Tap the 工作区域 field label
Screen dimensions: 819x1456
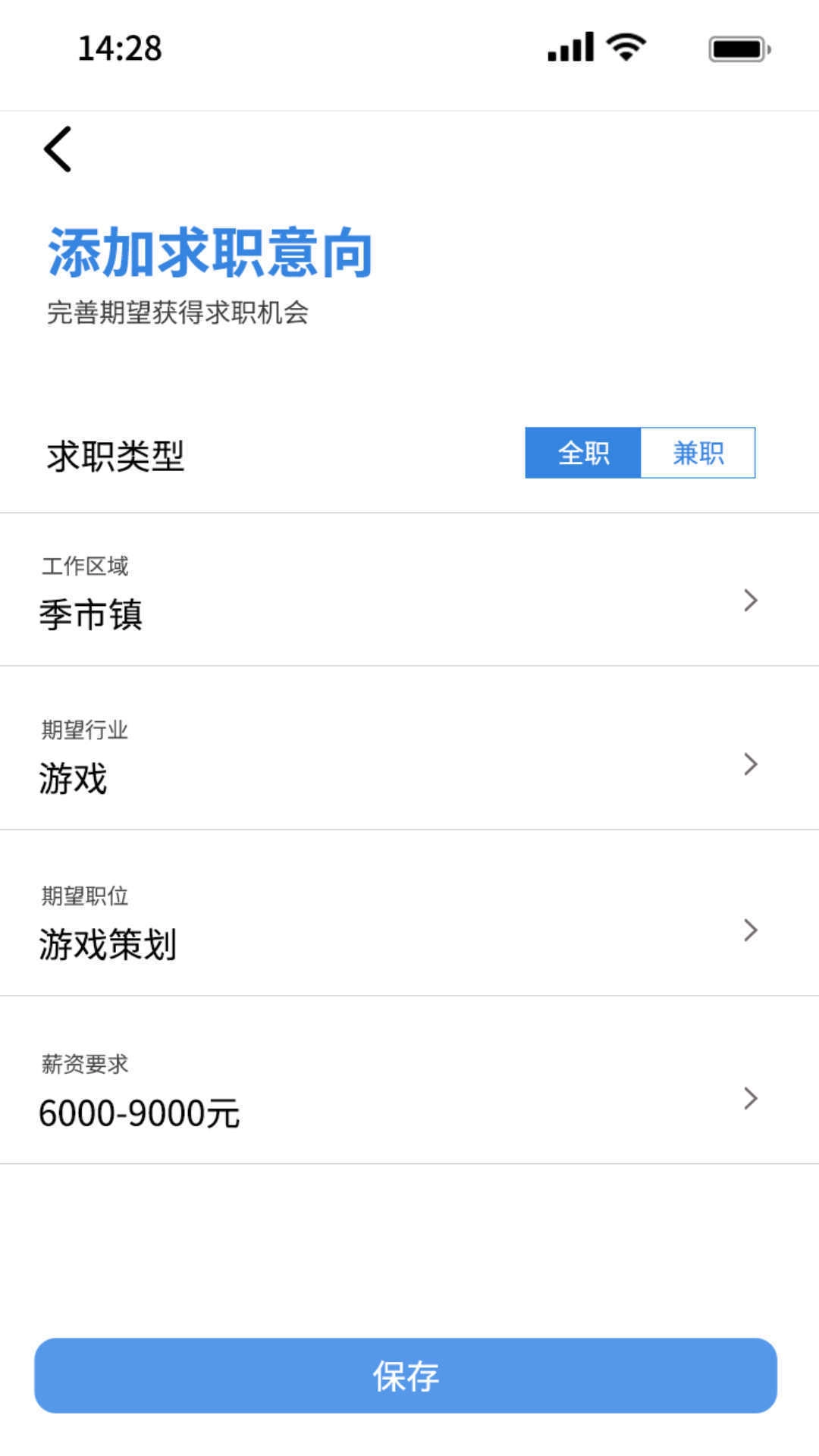(x=86, y=564)
